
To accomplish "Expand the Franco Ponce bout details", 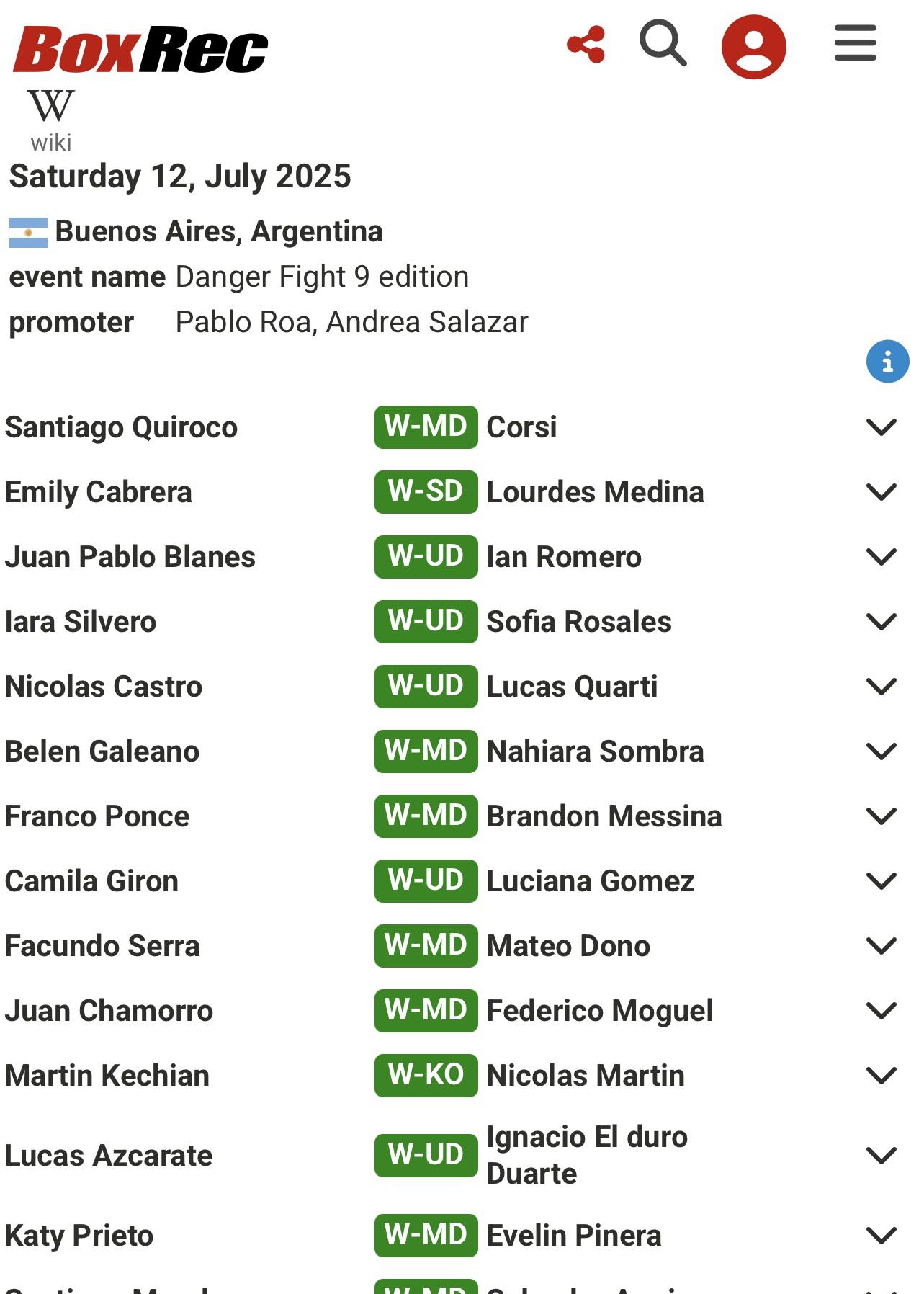I will coord(881,816).
